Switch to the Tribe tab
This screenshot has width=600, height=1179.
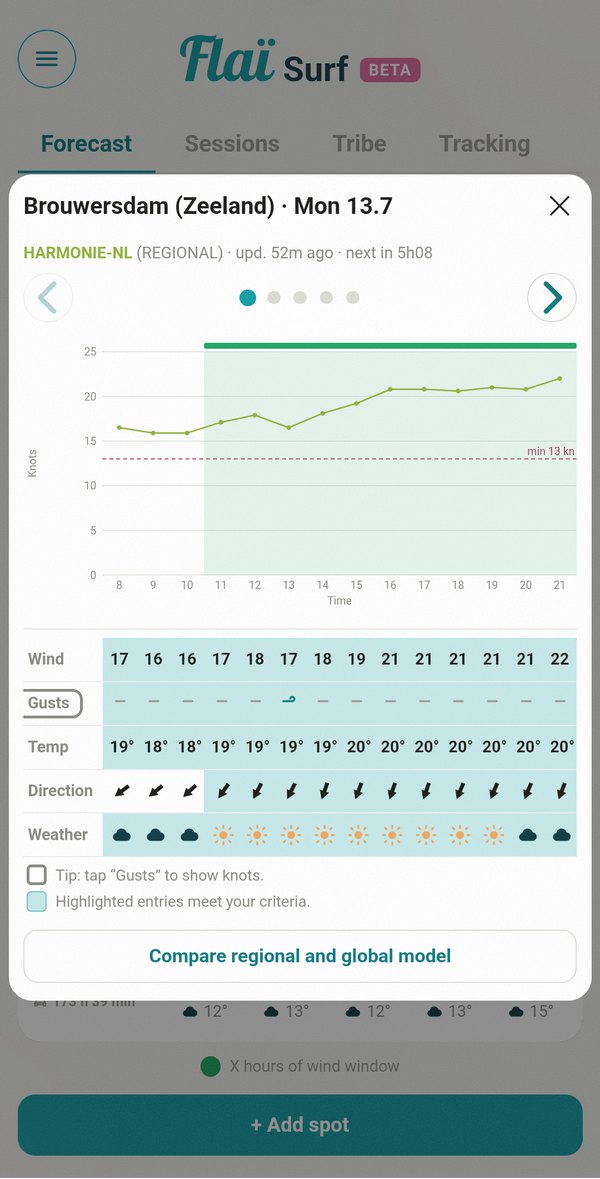359,144
